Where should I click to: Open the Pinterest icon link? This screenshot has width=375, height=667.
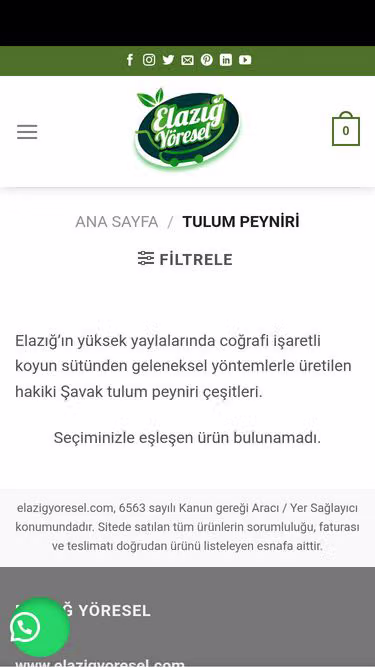(x=207, y=60)
